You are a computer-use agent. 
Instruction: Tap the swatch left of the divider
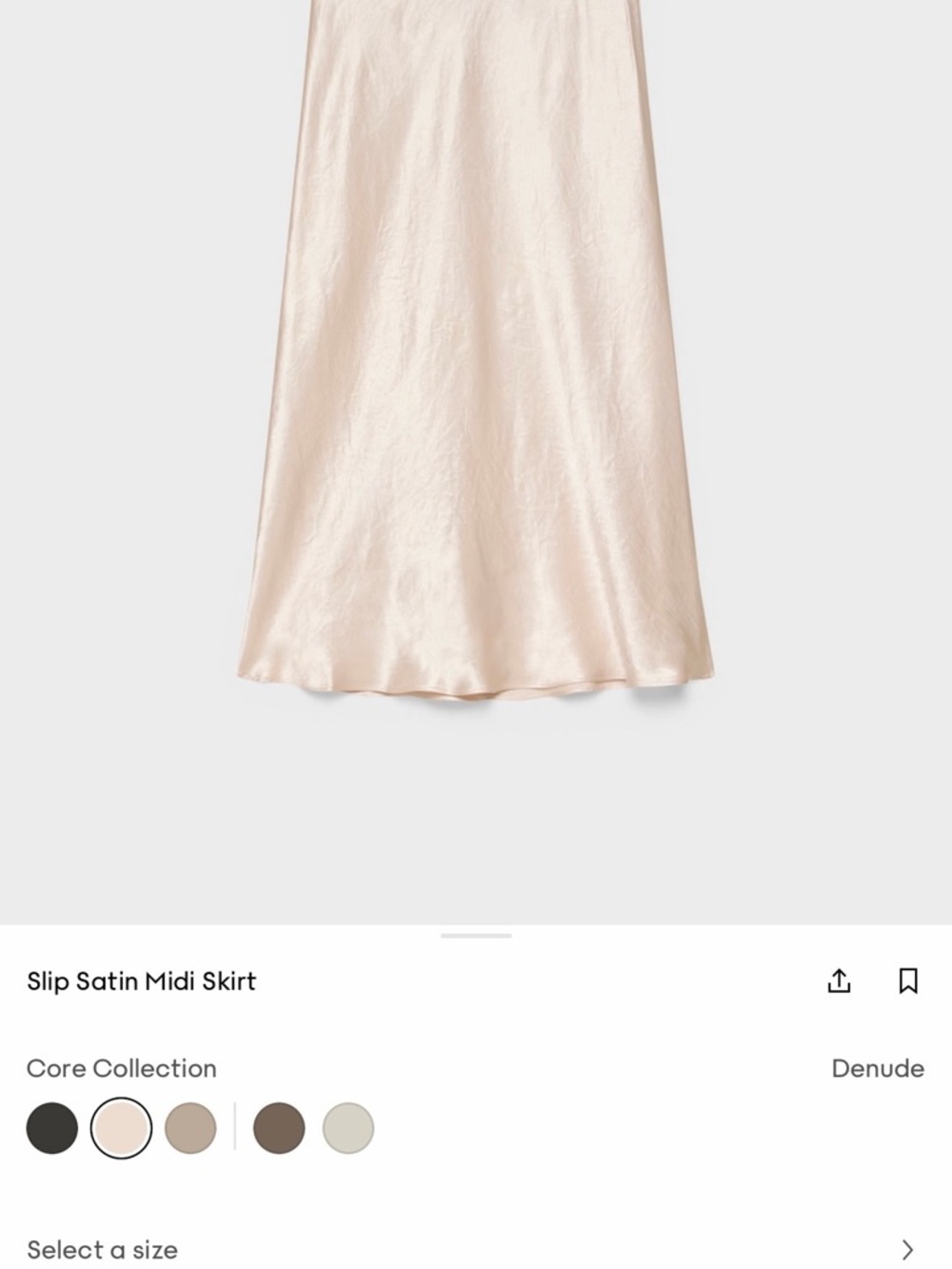pos(192,1129)
